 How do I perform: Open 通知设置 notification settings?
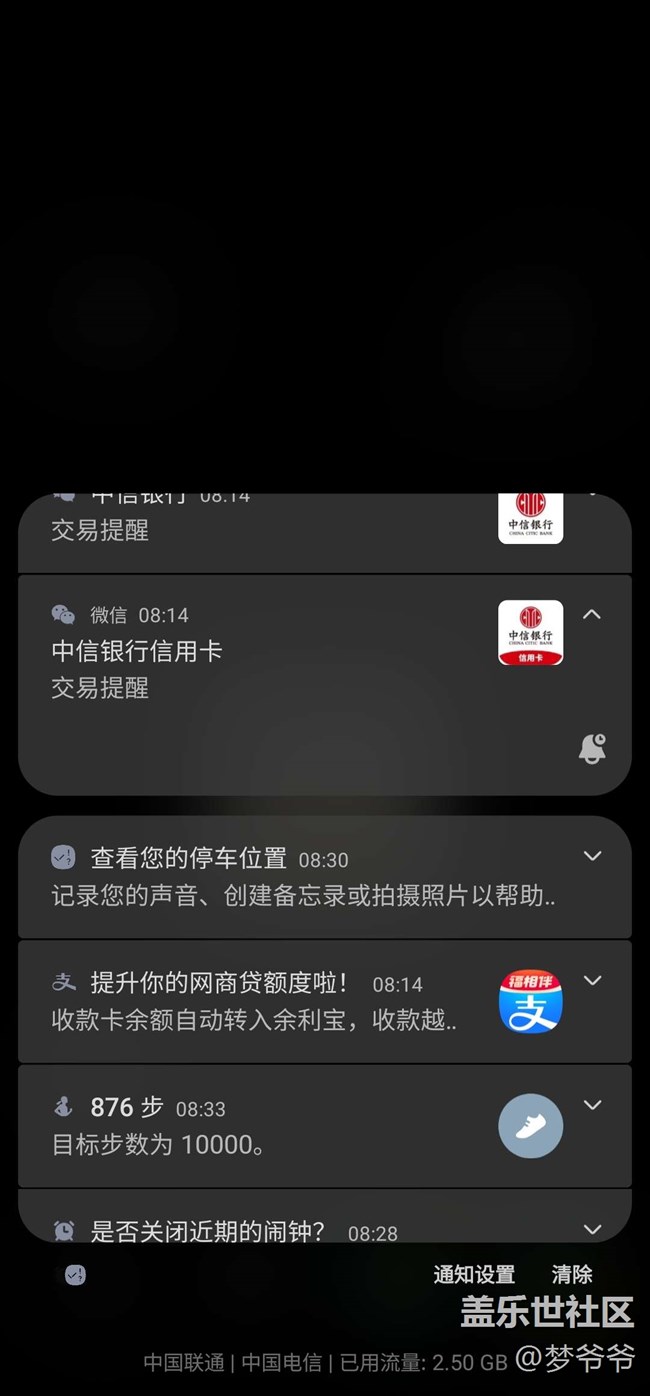click(474, 1275)
